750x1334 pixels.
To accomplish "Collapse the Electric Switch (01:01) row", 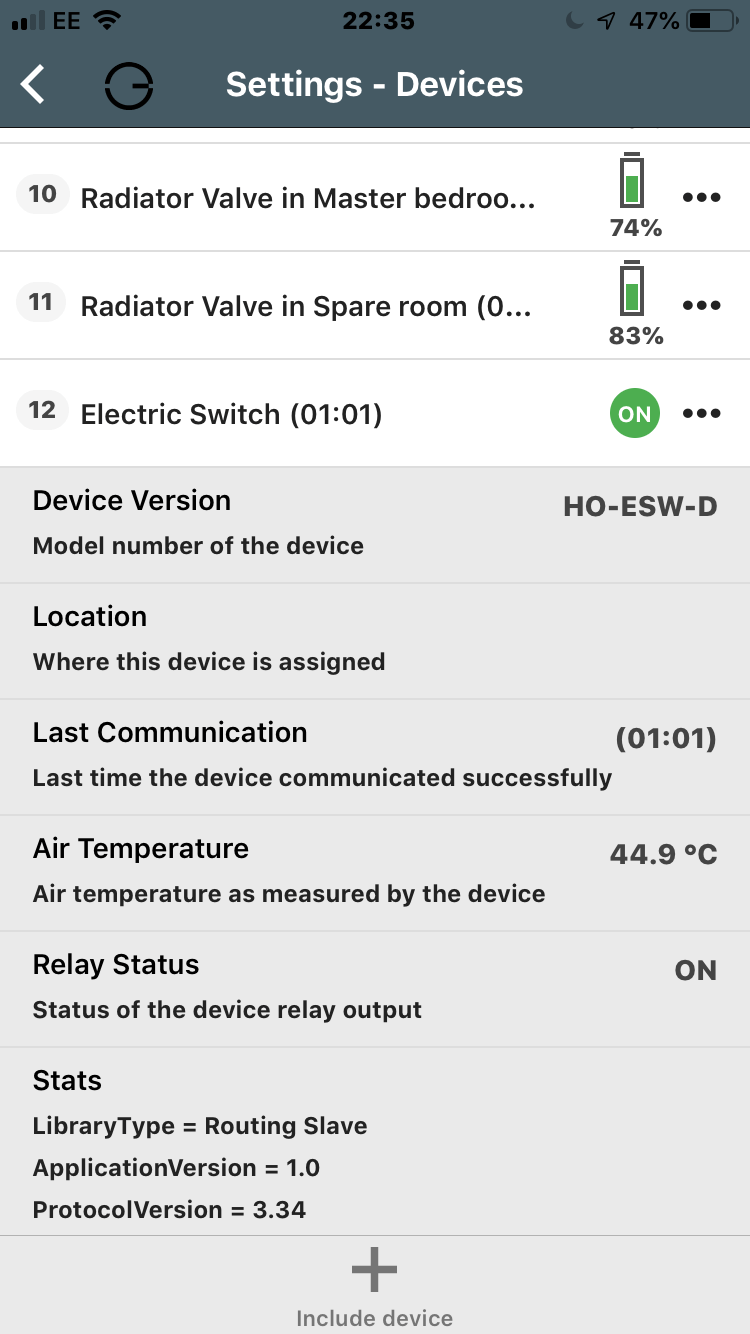I will pyautogui.click(x=231, y=414).
